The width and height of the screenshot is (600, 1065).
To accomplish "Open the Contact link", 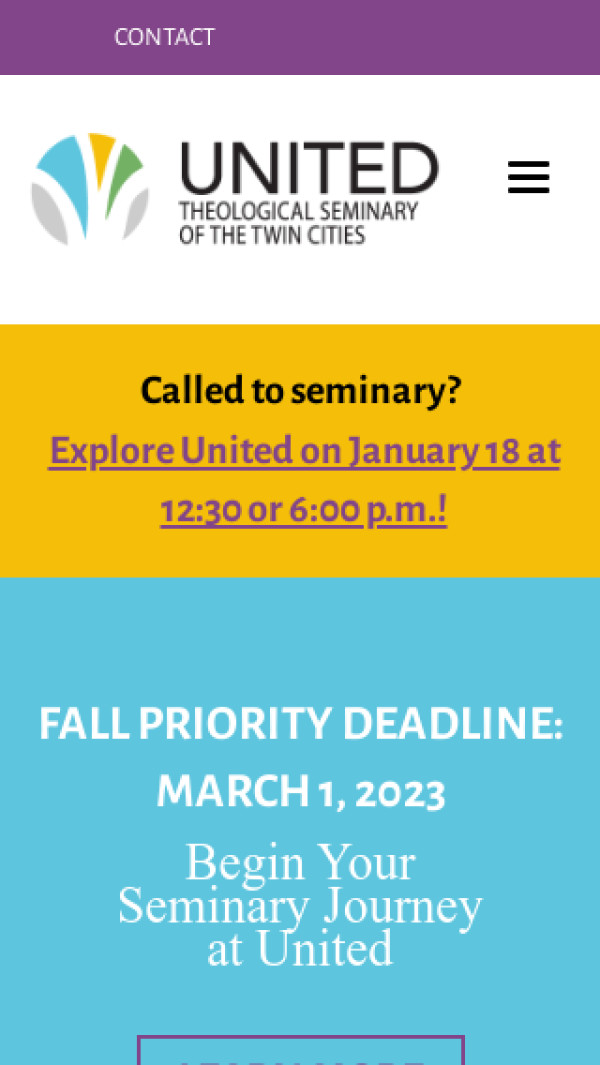I will coord(164,37).
